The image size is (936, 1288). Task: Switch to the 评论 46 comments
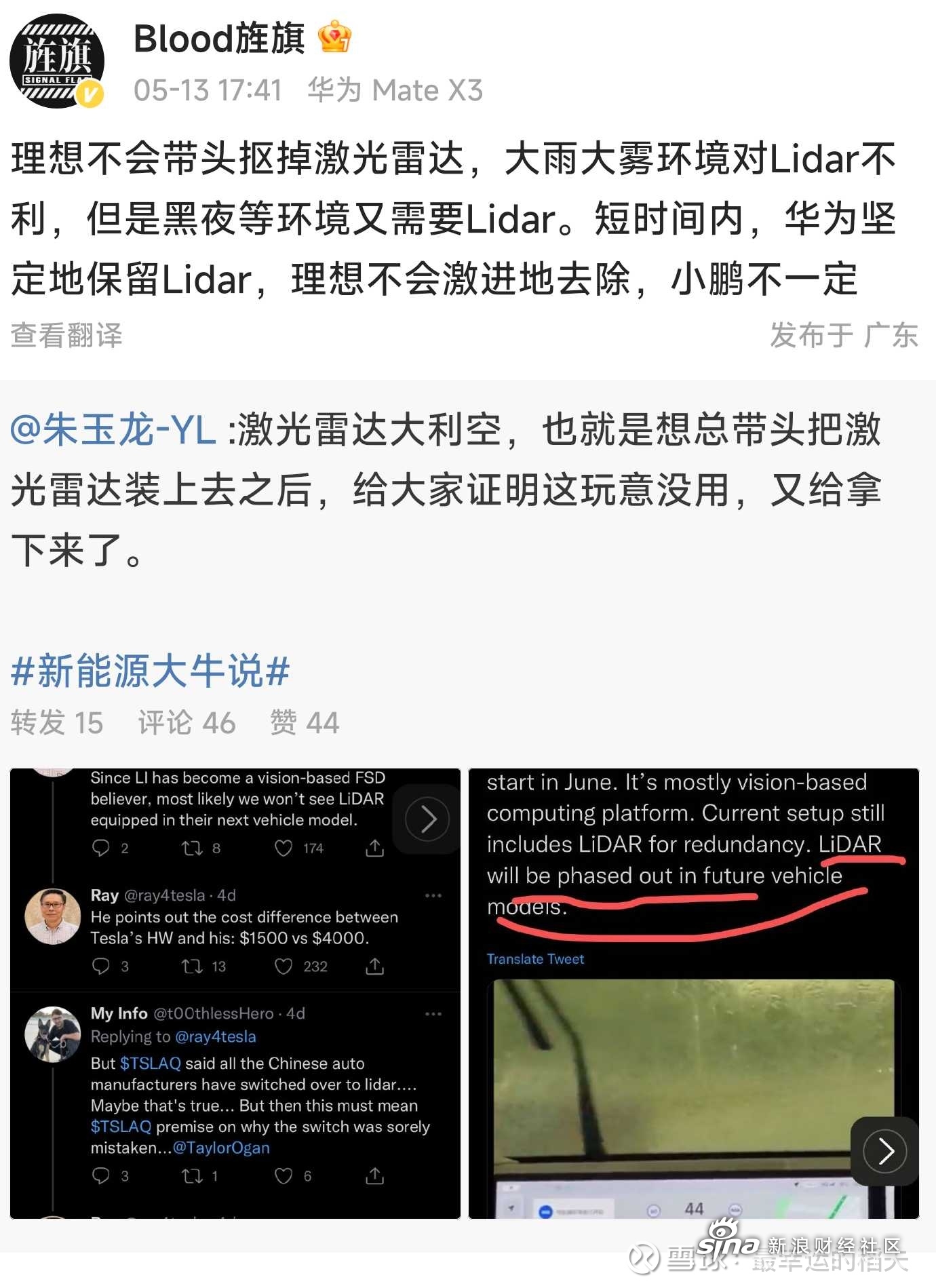click(187, 722)
